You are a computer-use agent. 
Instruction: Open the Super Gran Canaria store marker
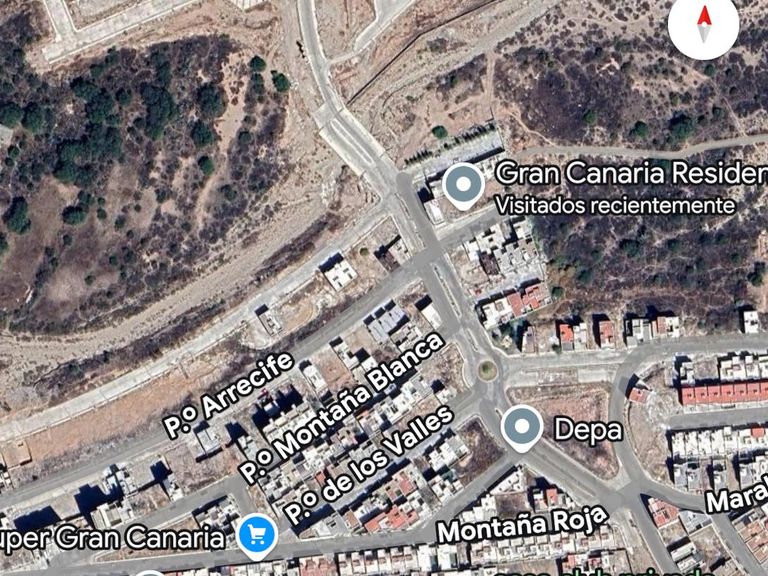pyautogui.click(x=258, y=537)
